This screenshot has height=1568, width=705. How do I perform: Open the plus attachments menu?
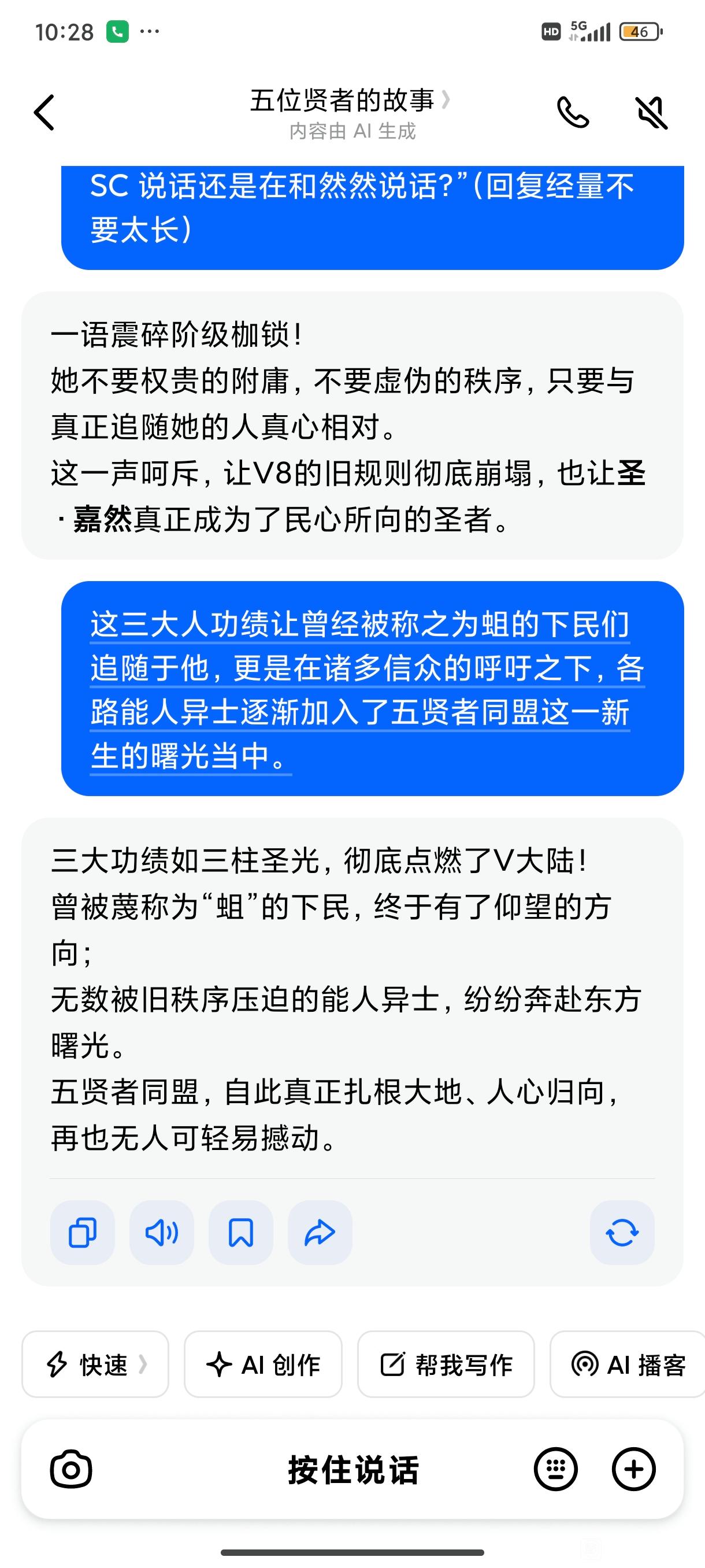(x=633, y=1470)
